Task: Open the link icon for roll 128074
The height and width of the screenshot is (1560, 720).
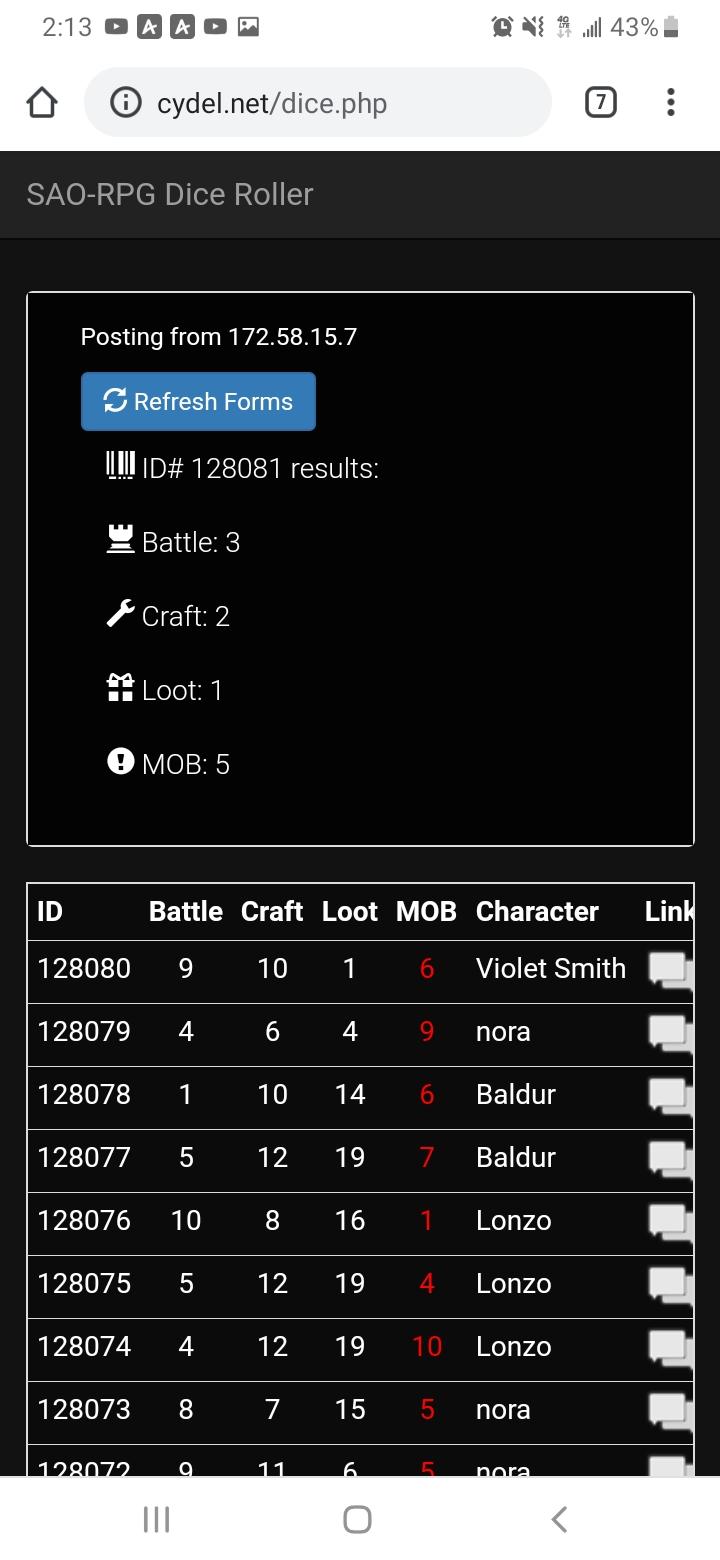Action: [670, 1347]
